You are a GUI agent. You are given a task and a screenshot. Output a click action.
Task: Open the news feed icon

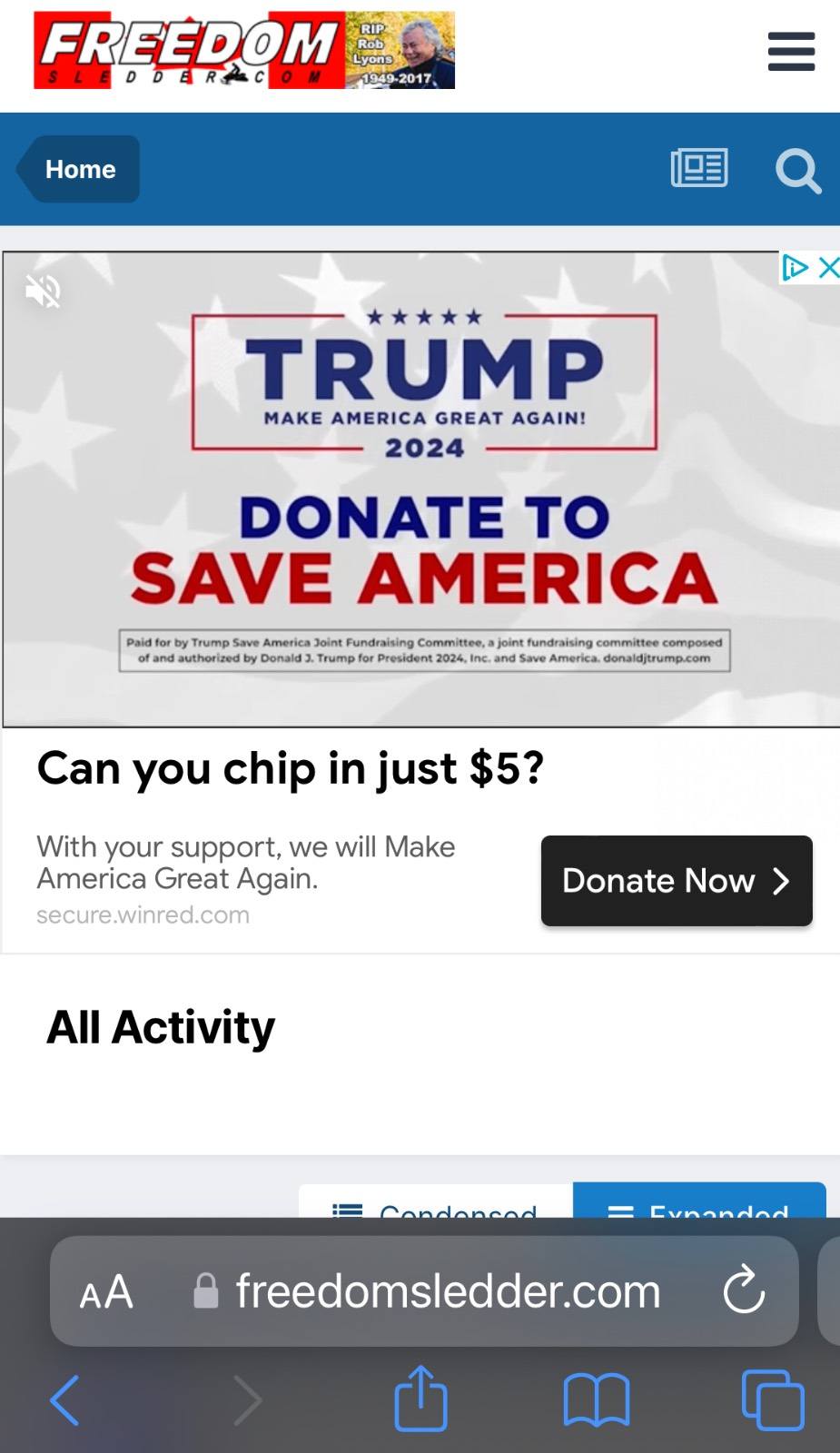pos(699,168)
